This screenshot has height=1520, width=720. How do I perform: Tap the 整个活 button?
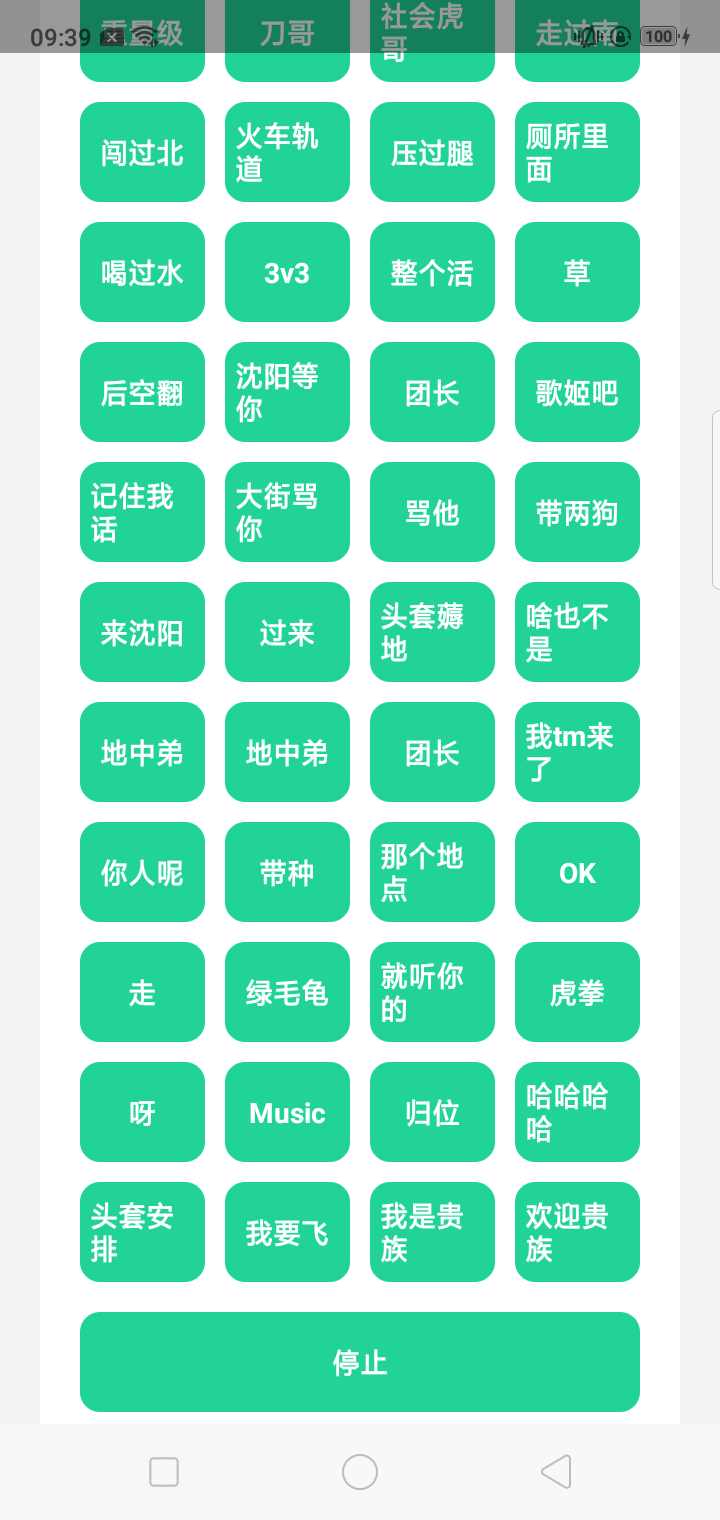(432, 272)
